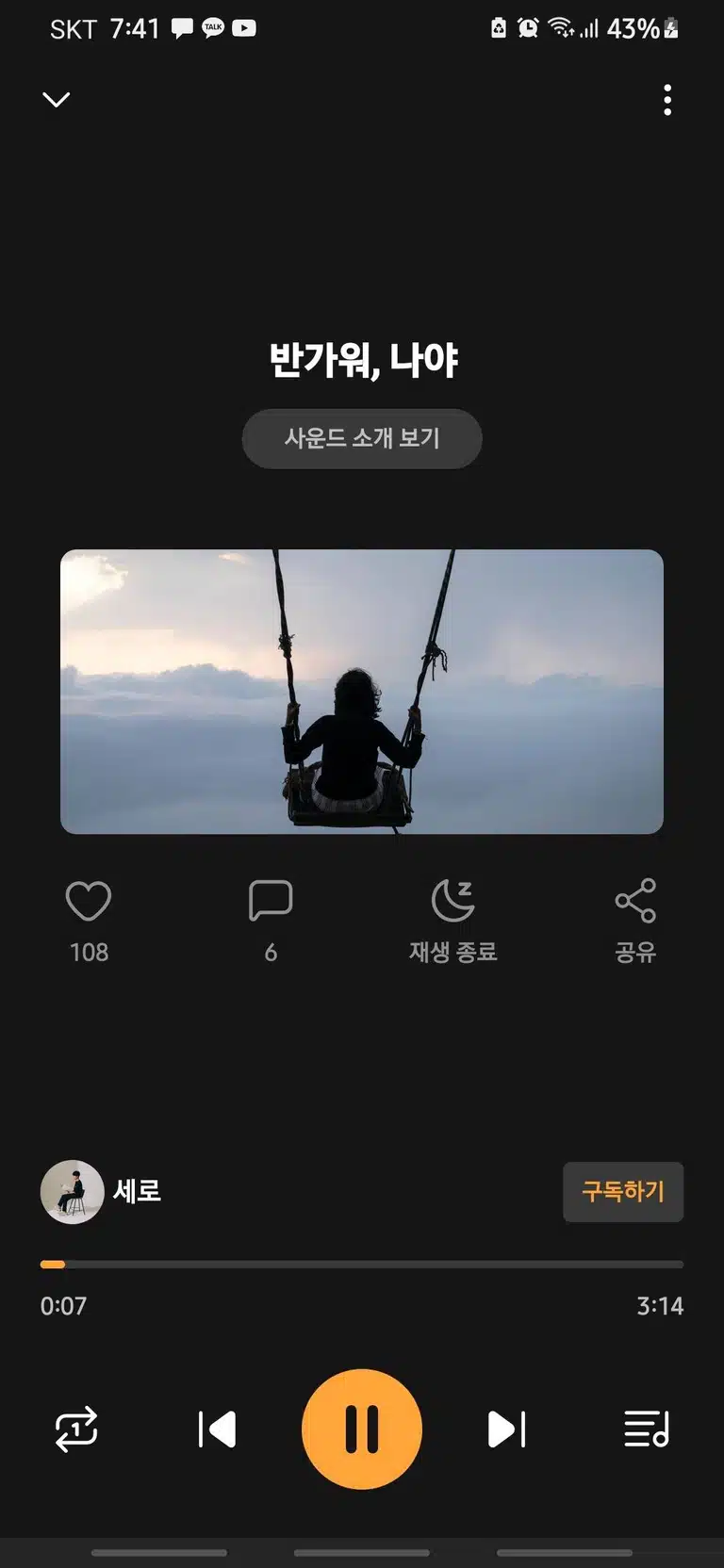Open the comments bubble icon
The image size is (724, 1568).
click(x=271, y=901)
